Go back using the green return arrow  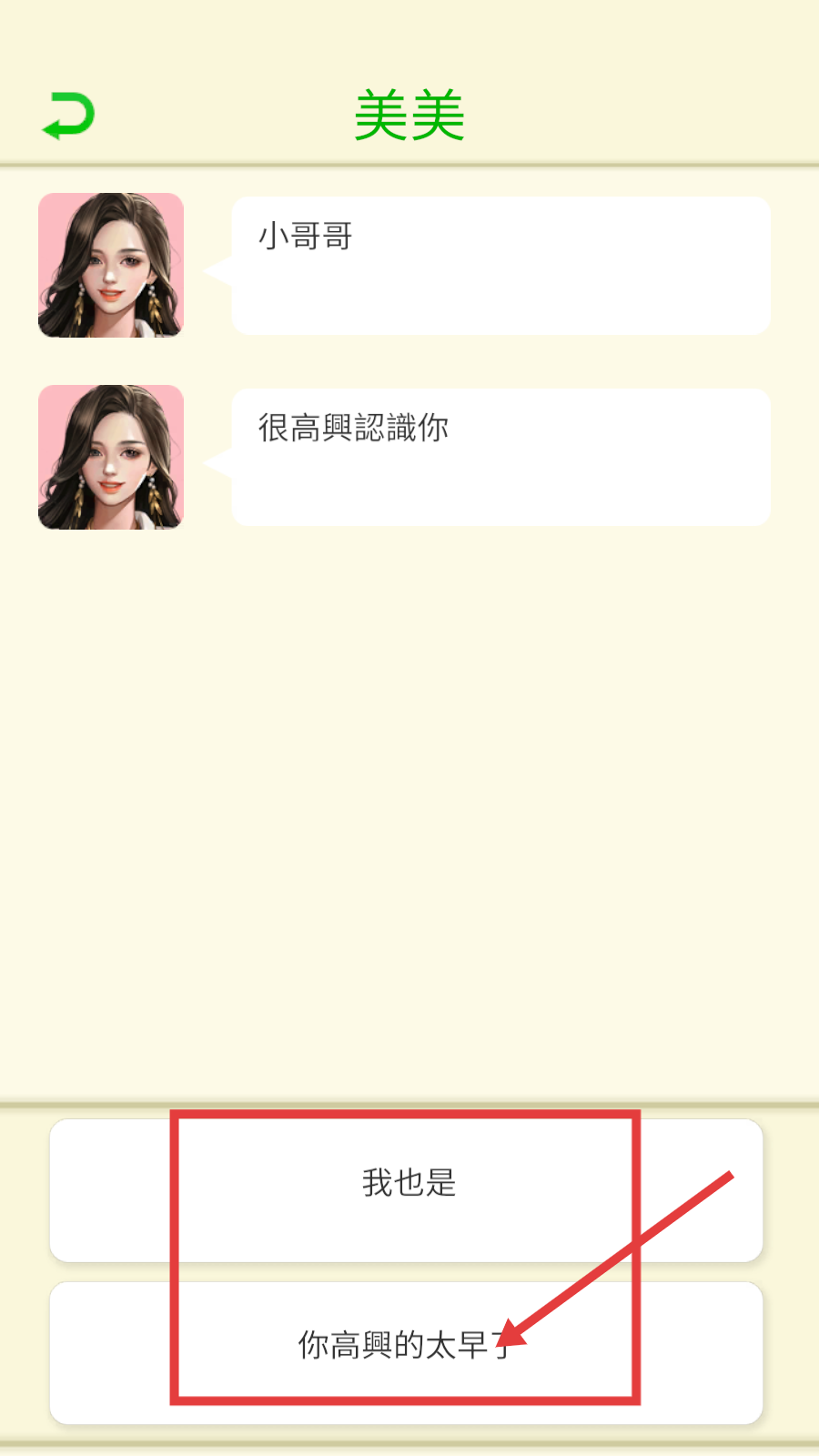68,116
